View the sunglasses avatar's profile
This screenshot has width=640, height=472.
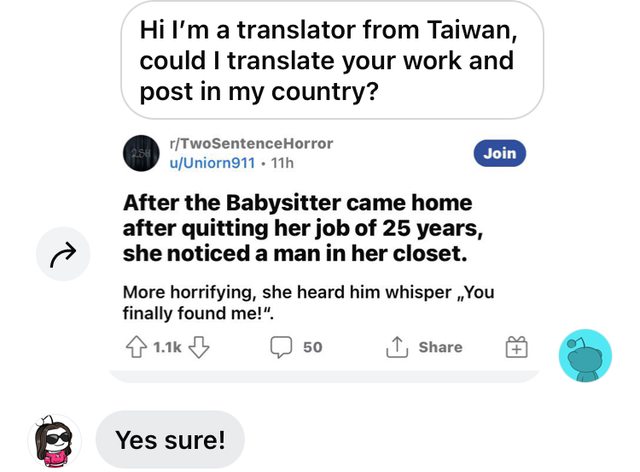(53, 440)
